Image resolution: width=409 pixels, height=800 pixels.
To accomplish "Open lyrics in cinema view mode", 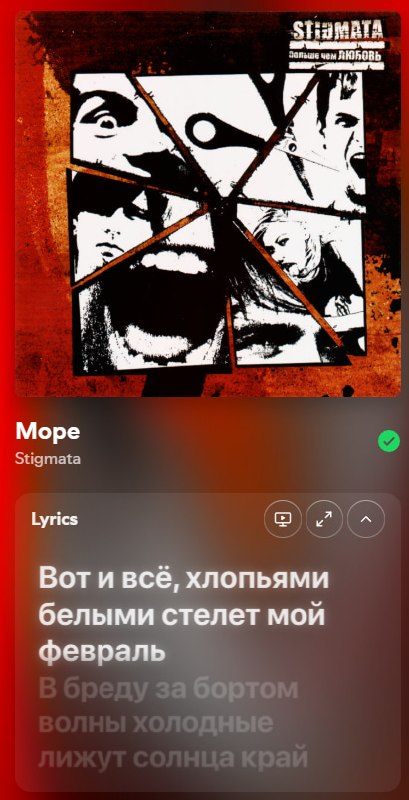I will click(x=283, y=519).
